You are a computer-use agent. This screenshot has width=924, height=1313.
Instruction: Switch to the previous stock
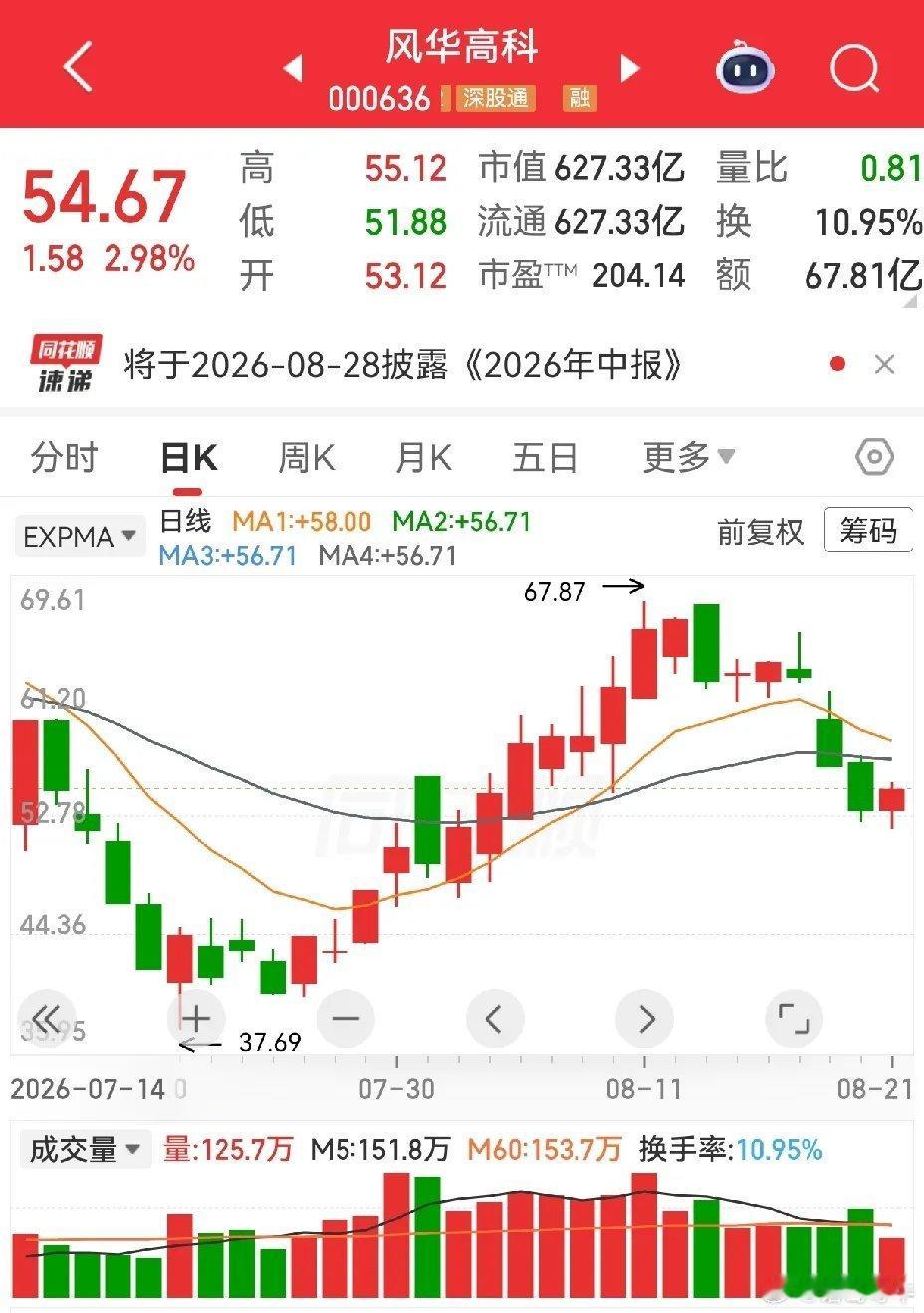tap(293, 68)
